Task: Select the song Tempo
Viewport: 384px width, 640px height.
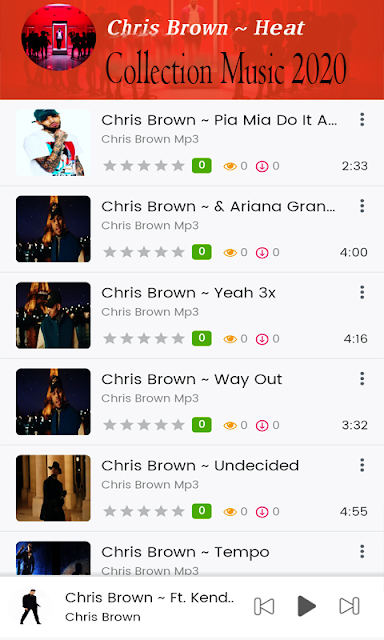Action: click(192, 555)
